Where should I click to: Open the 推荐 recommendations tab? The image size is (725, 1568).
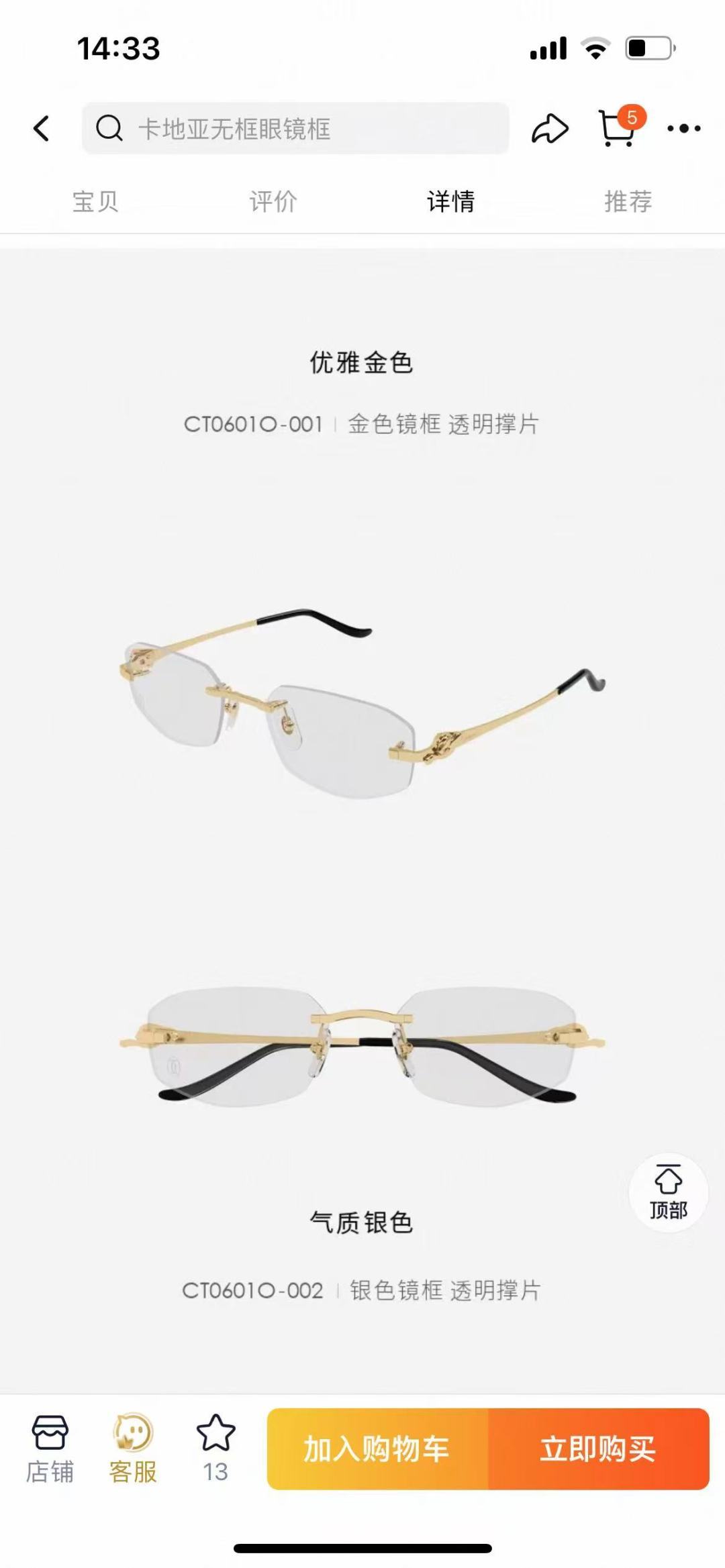click(628, 201)
